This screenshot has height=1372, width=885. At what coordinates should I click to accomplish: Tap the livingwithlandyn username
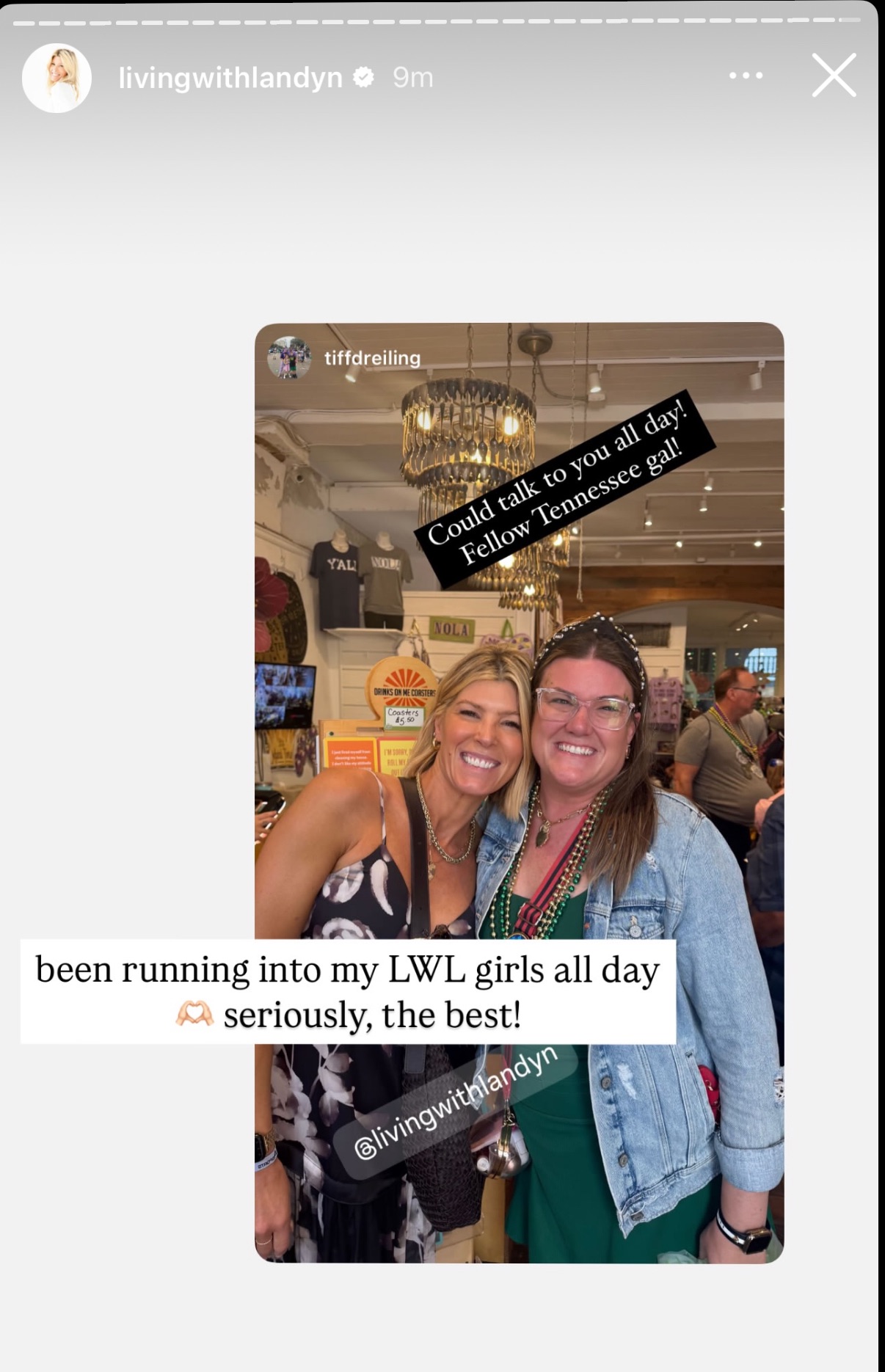click(230, 78)
